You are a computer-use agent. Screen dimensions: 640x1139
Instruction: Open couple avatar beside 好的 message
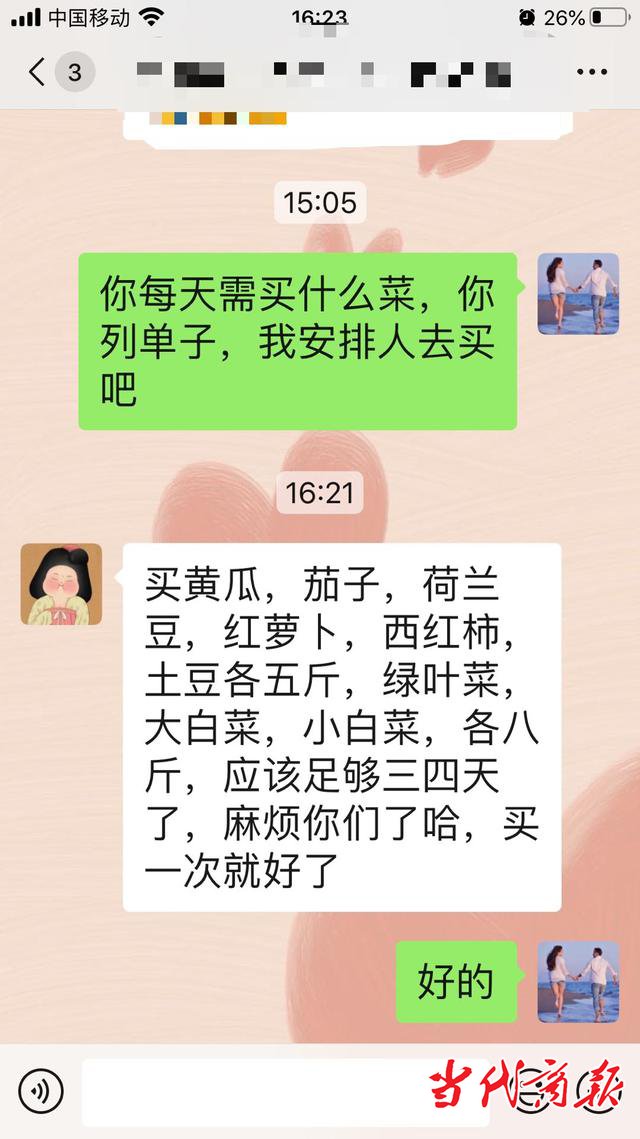click(578, 981)
